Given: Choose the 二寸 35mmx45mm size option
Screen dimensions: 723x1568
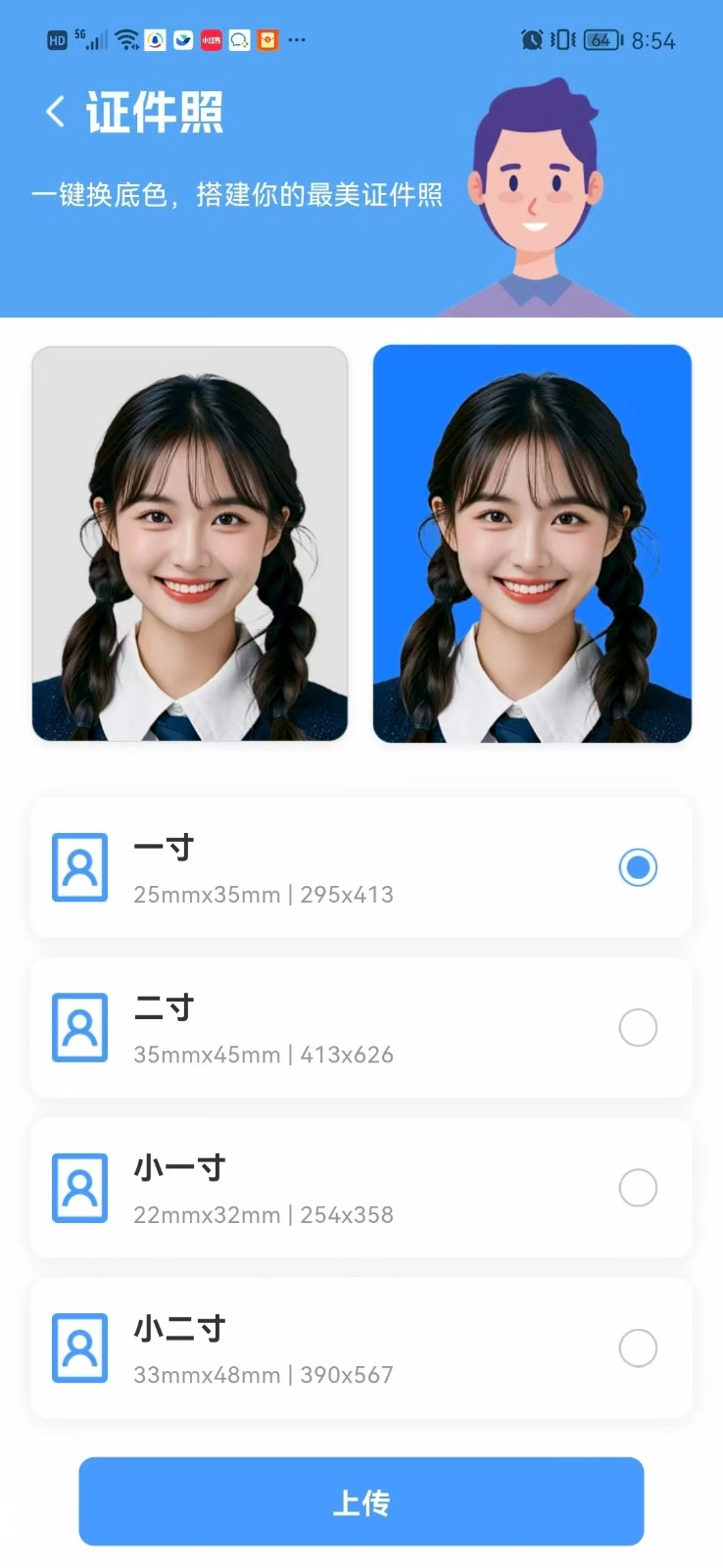Looking at the screenshot, I should click(637, 1028).
